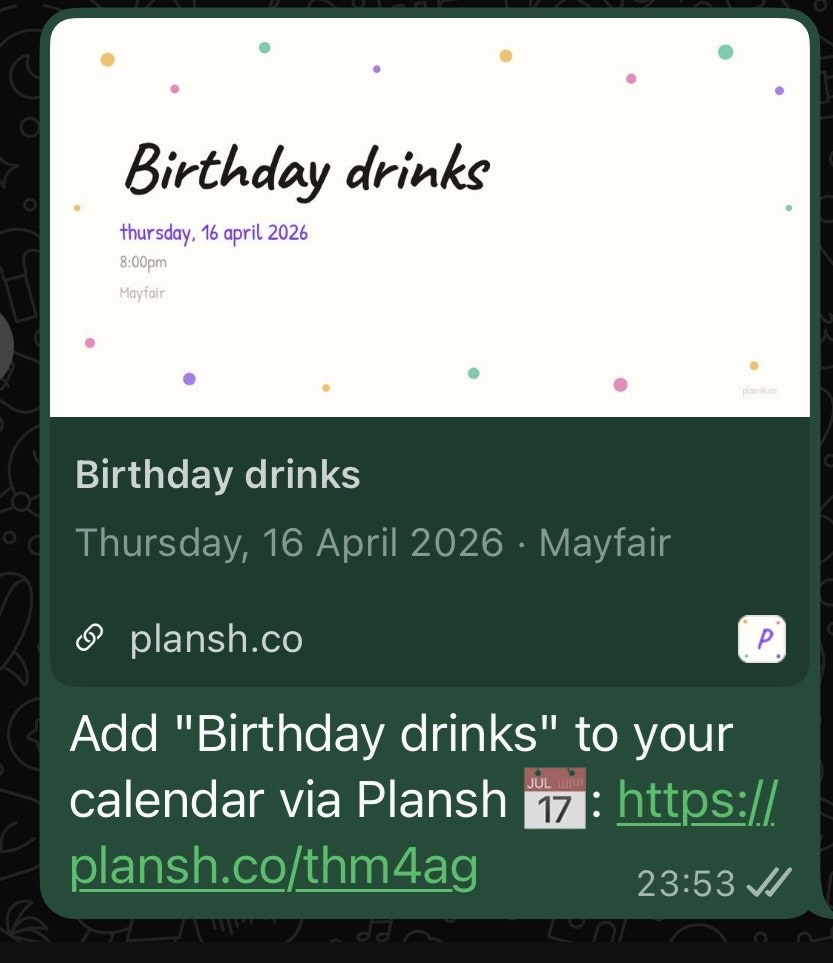Tap the "8:00pm" time on the invitation

coord(141,261)
